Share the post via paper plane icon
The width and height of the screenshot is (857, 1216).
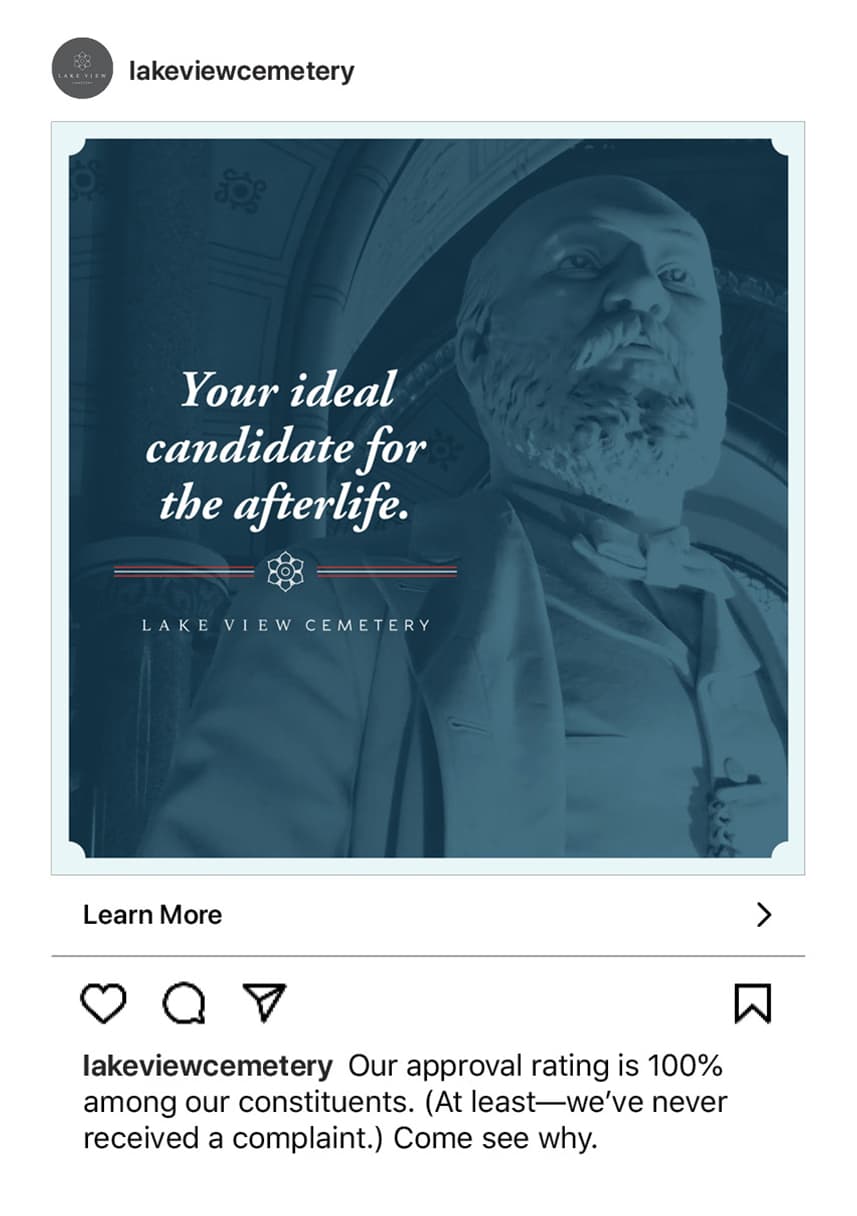(265, 1002)
